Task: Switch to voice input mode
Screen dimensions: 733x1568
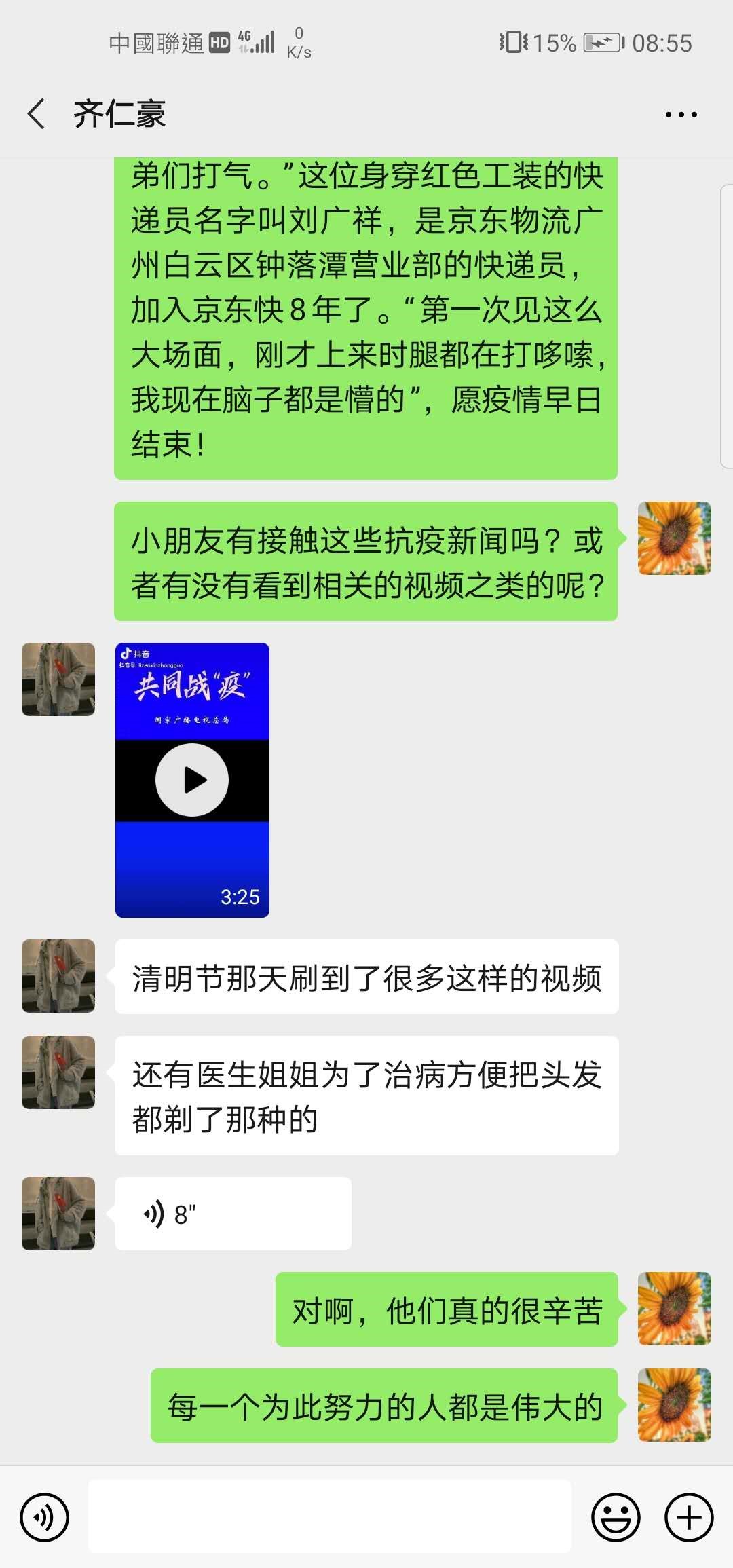Action: click(45, 1517)
